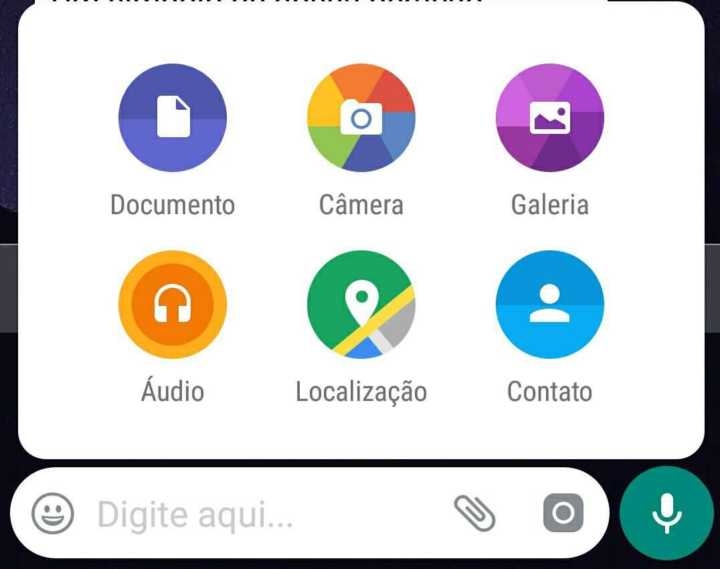
Task: Send a Contato card
Action: pos(549,305)
